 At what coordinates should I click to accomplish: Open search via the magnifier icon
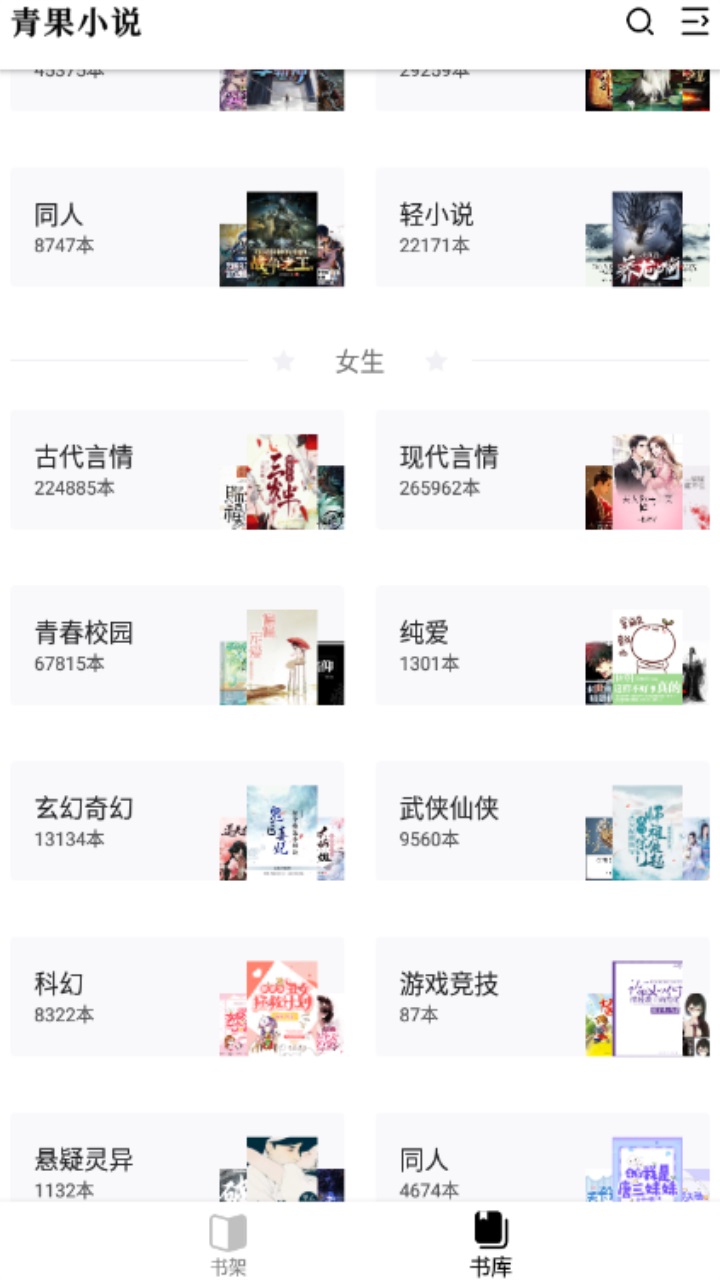pos(640,22)
